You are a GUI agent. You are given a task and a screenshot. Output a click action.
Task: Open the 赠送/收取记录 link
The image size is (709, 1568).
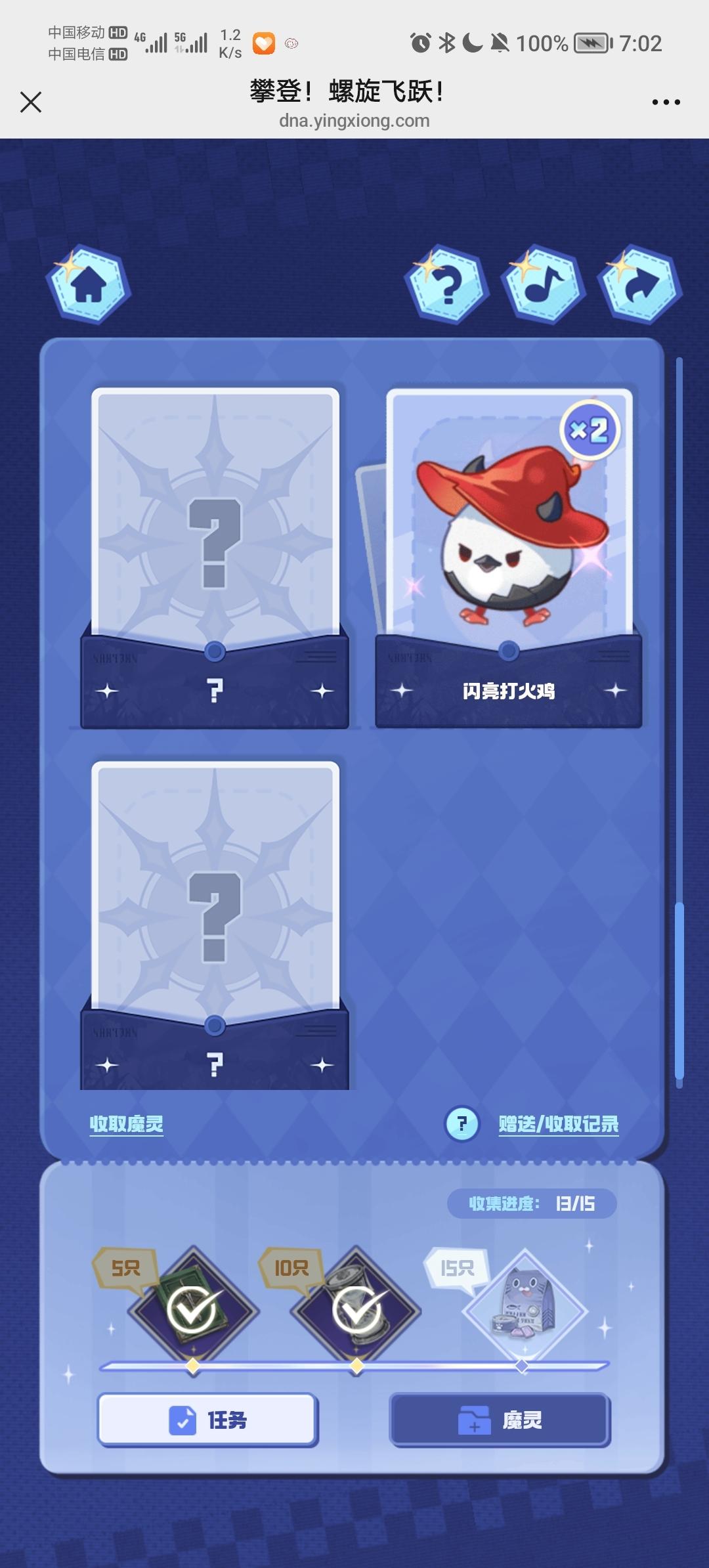click(x=558, y=1124)
